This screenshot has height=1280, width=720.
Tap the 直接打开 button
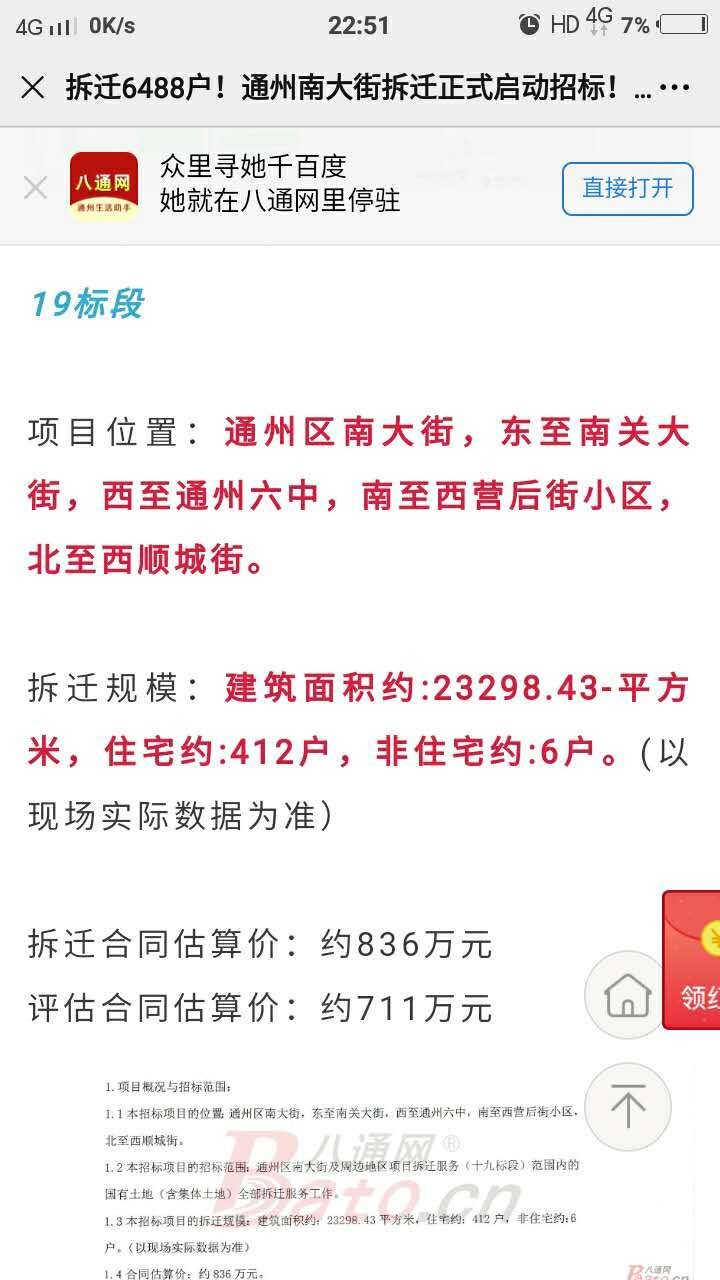pyautogui.click(x=628, y=188)
